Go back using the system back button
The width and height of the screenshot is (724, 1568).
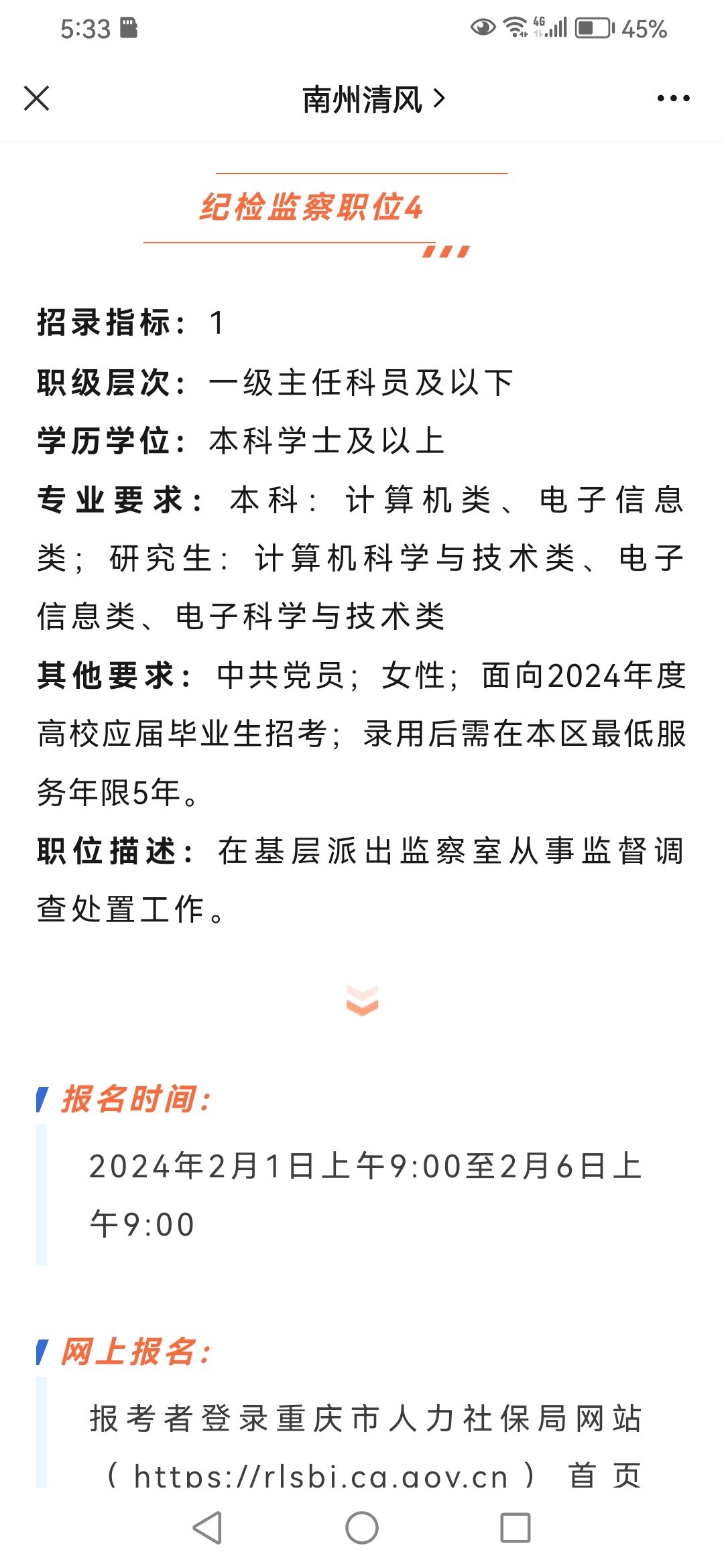tap(208, 1528)
